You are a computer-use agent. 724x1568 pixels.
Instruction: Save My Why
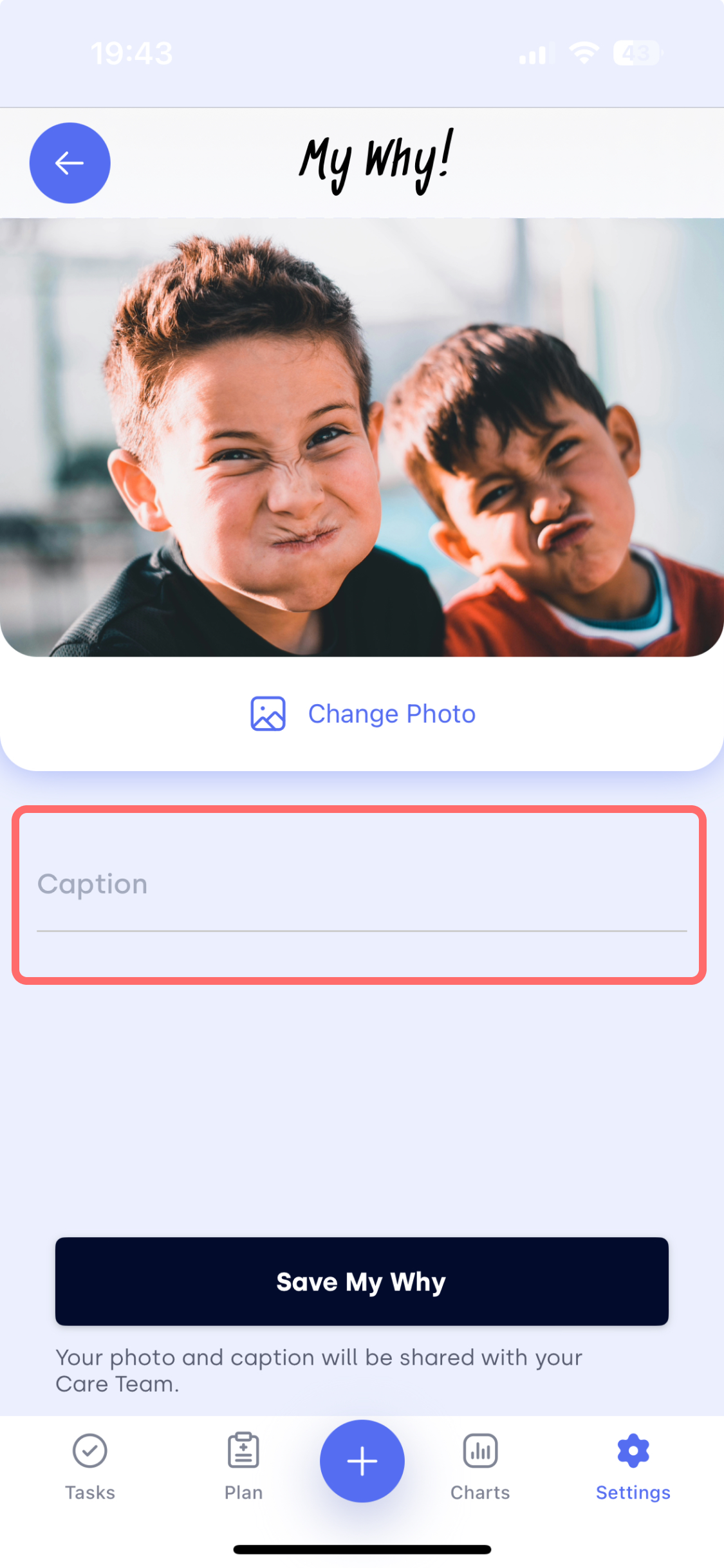point(362,1281)
